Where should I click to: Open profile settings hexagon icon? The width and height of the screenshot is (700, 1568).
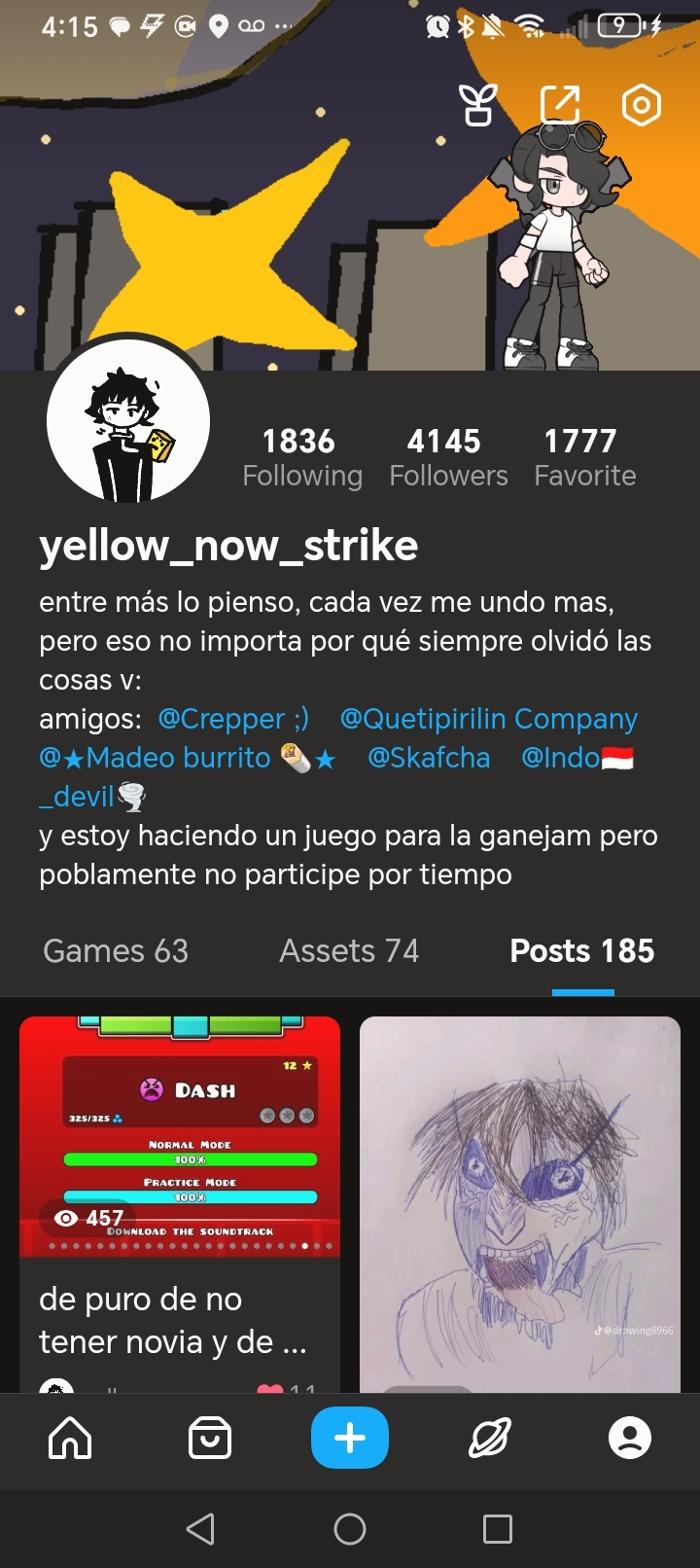642,105
